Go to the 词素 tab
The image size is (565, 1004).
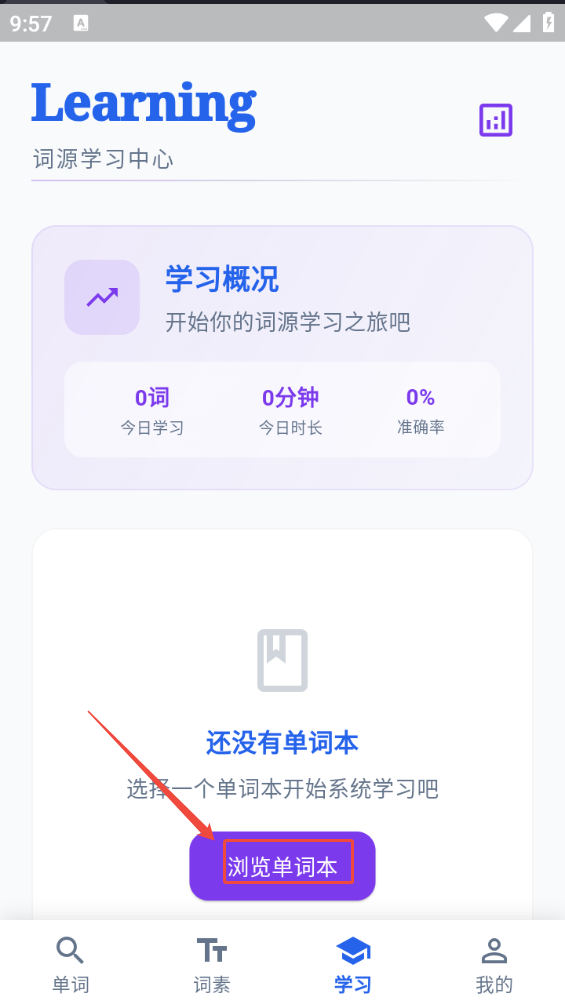click(212, 964)
